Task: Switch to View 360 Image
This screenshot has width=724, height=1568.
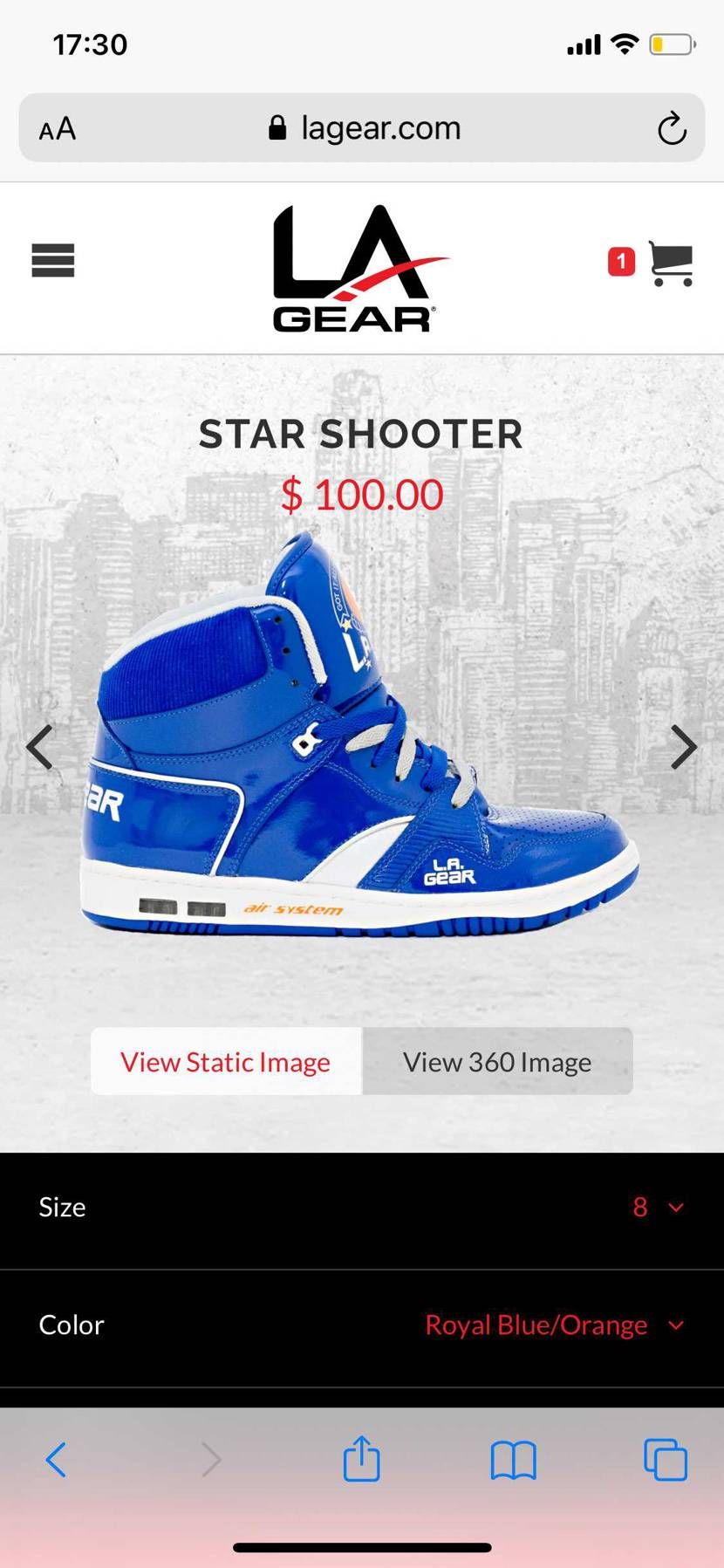Action: pyautogui.click(x=497, y=1061)
